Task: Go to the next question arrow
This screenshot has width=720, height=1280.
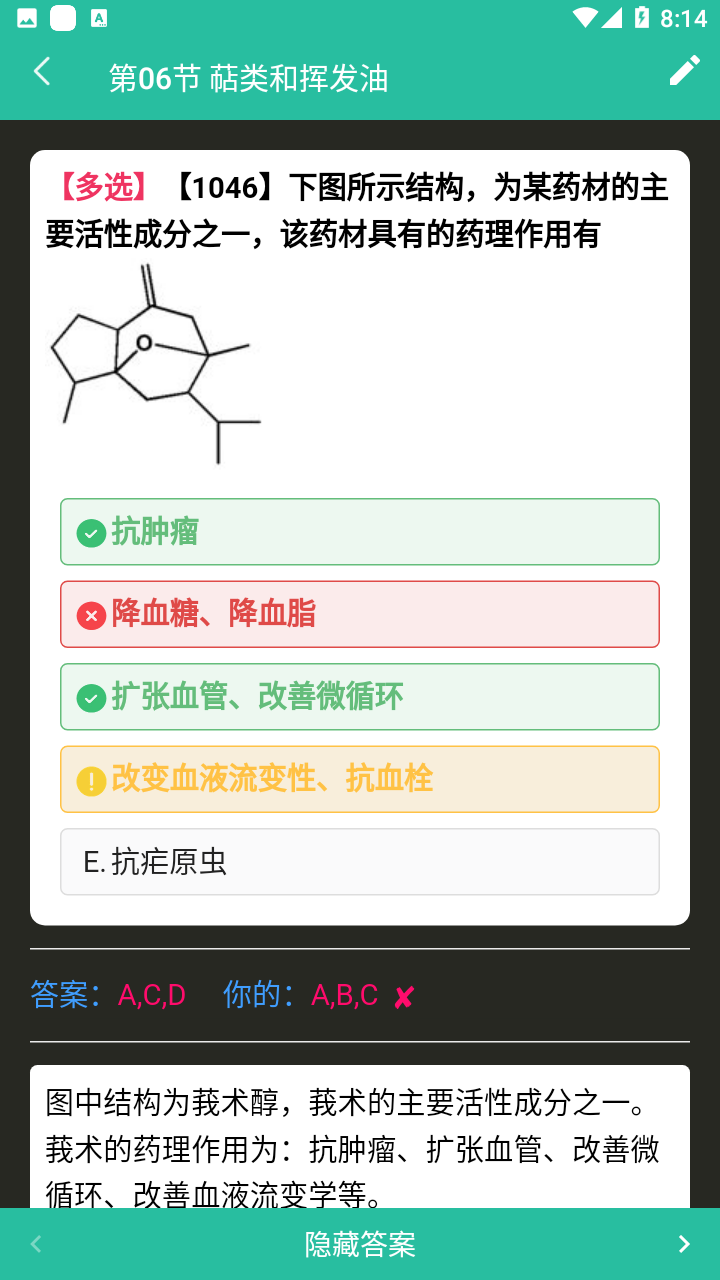Action: pos(684,1244)
